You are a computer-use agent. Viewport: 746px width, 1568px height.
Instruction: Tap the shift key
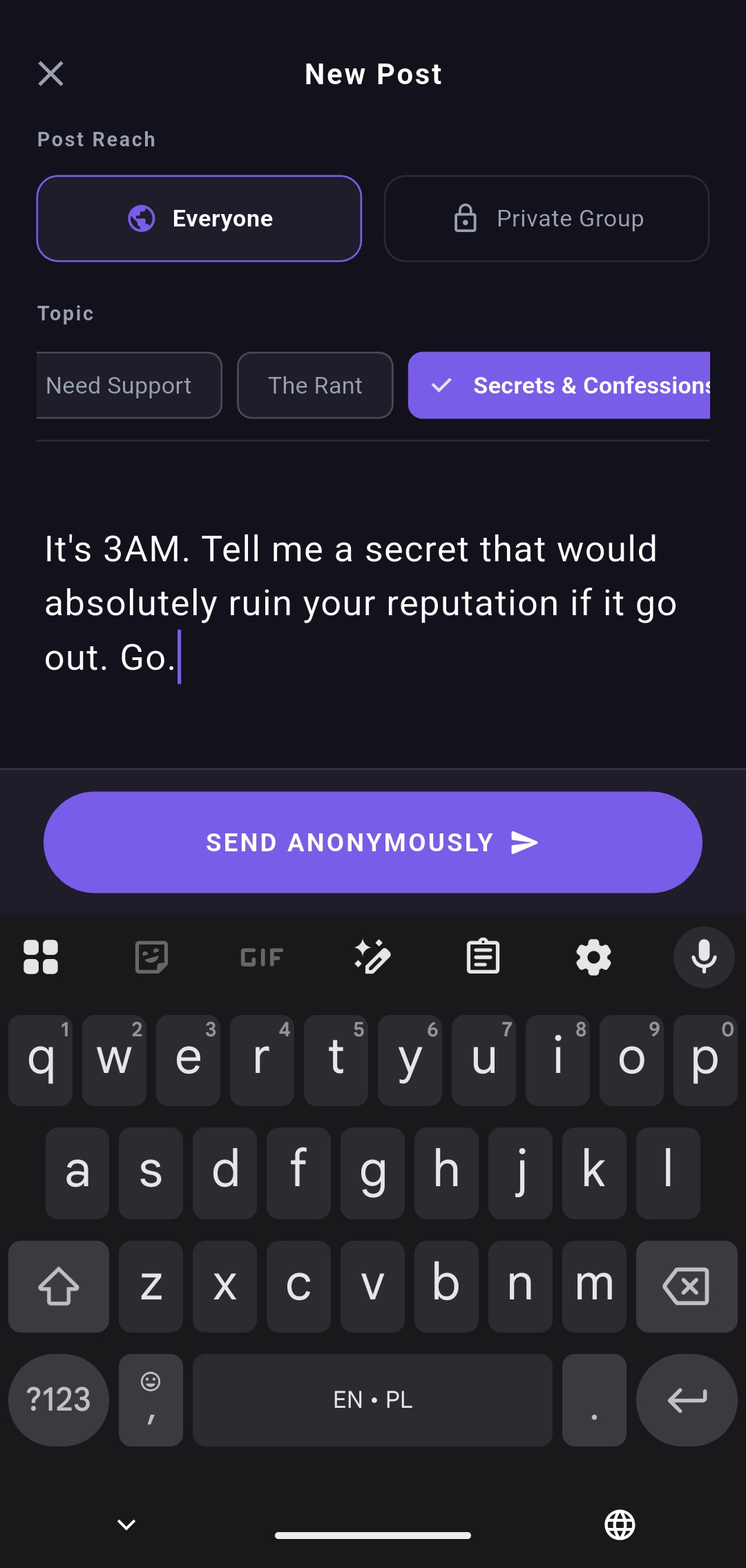pyautogui.click(x=59, y=1286)
